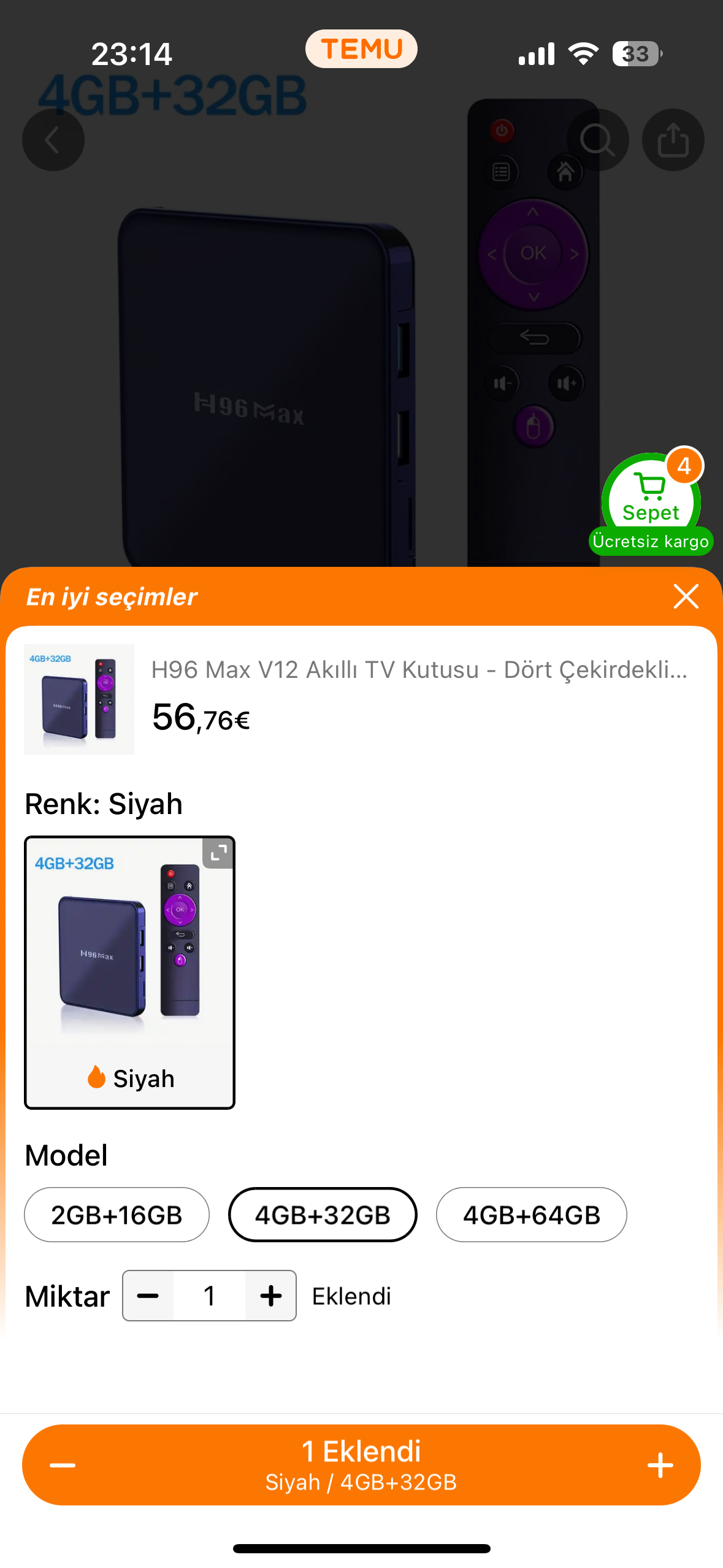This screenshot has width=723, height=1568.
Task: Decrease Miktar with the minus button
Action: (148, 1296)
